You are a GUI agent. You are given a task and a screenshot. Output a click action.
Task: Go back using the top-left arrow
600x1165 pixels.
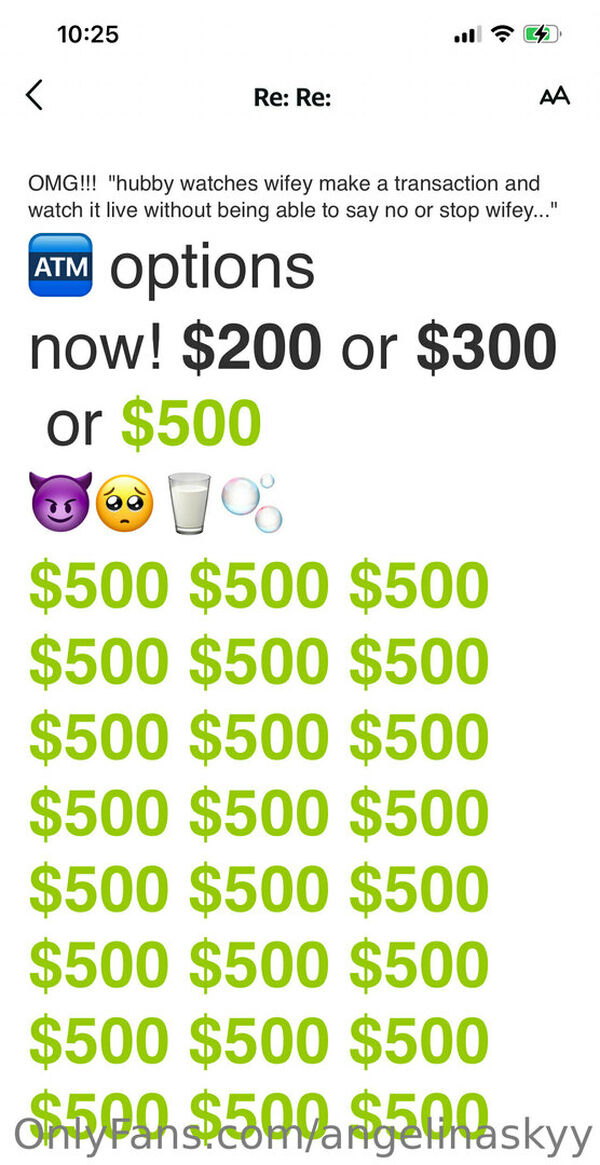(34, 96)
